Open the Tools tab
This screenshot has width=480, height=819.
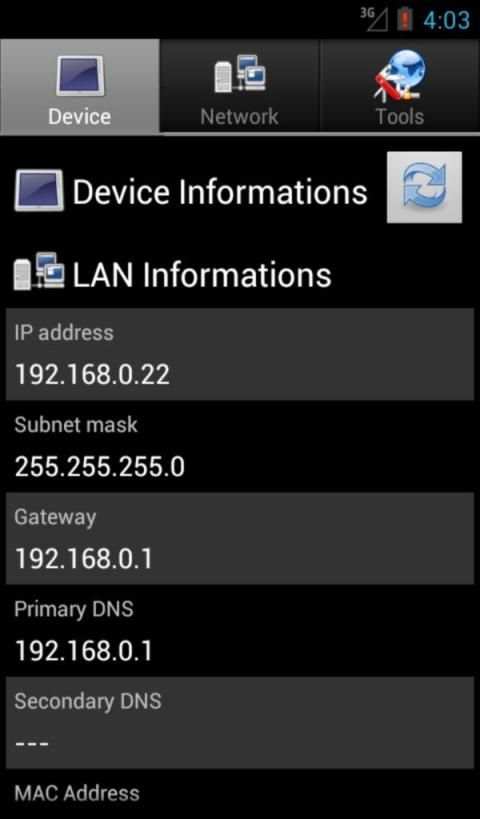click(400, 86)
